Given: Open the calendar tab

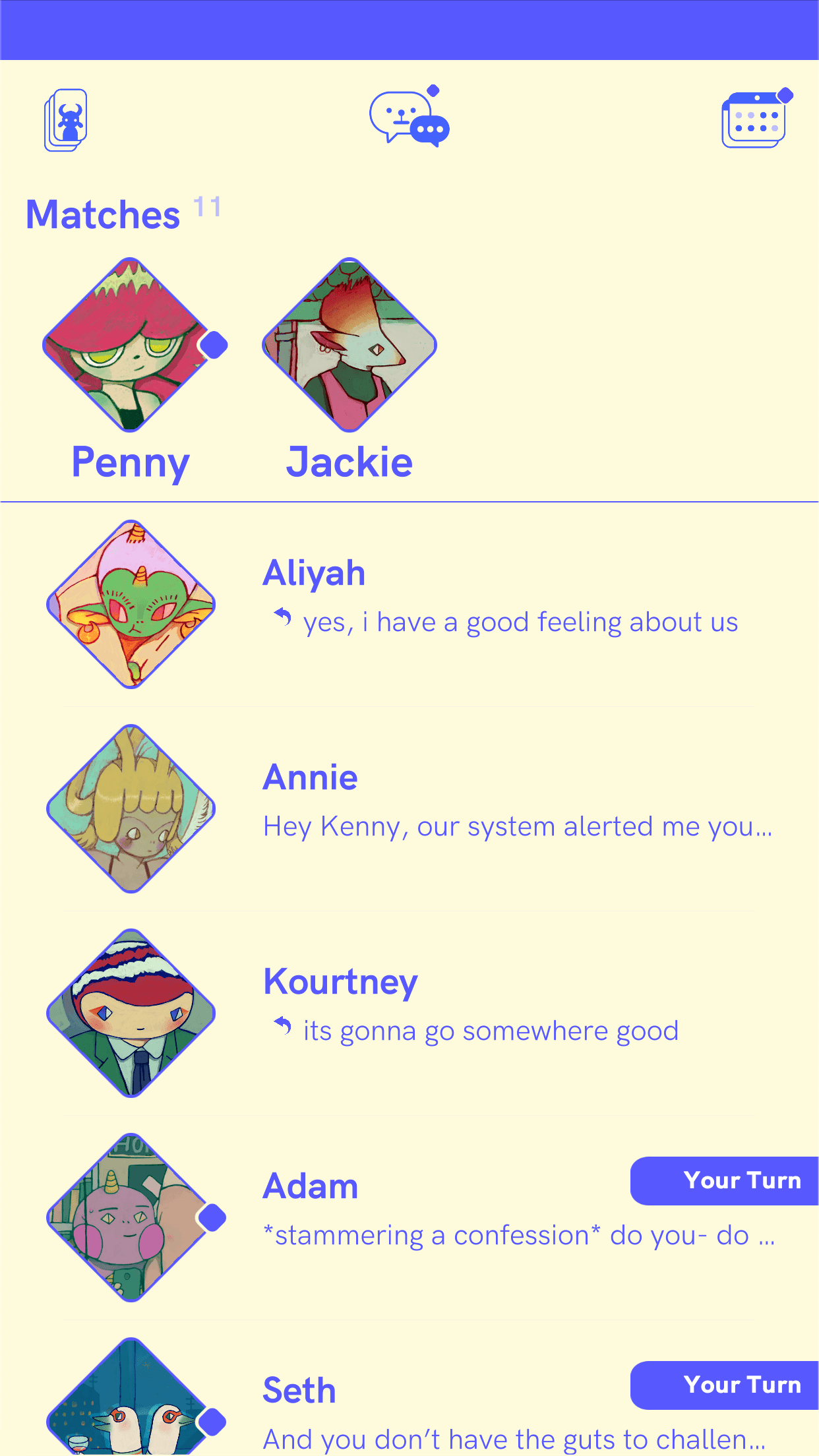Looking at the screenshot, I should [754, 119].
